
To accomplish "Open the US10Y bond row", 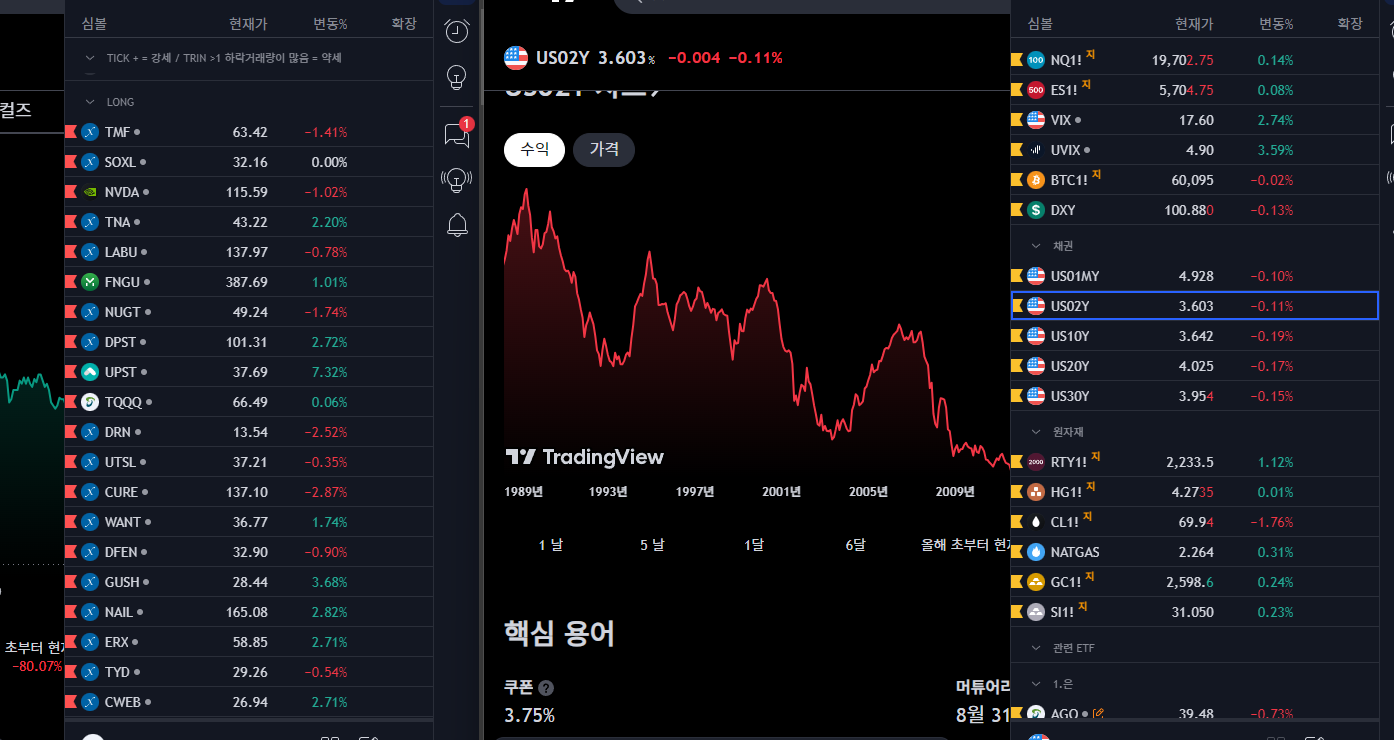I will pyautogui.click(x=1150, y=336).
